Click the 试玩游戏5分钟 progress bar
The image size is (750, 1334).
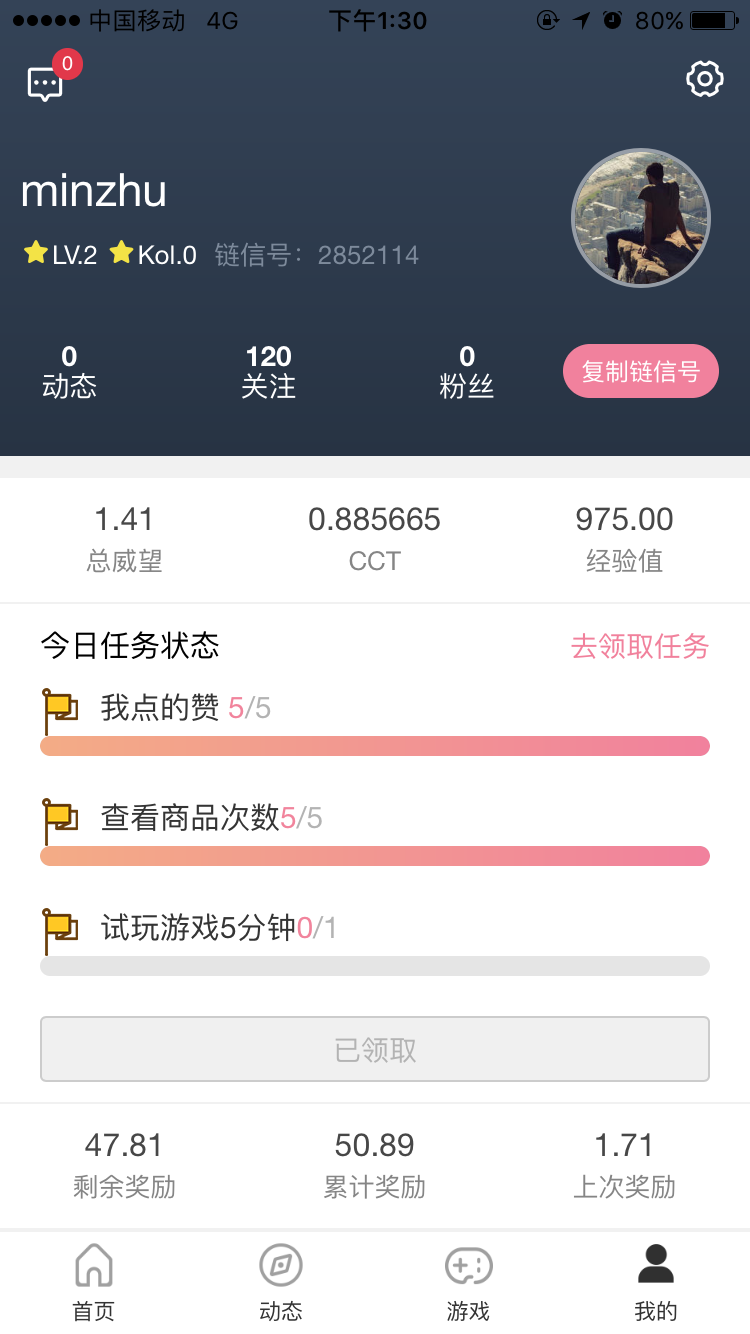[x=374, y=965]
